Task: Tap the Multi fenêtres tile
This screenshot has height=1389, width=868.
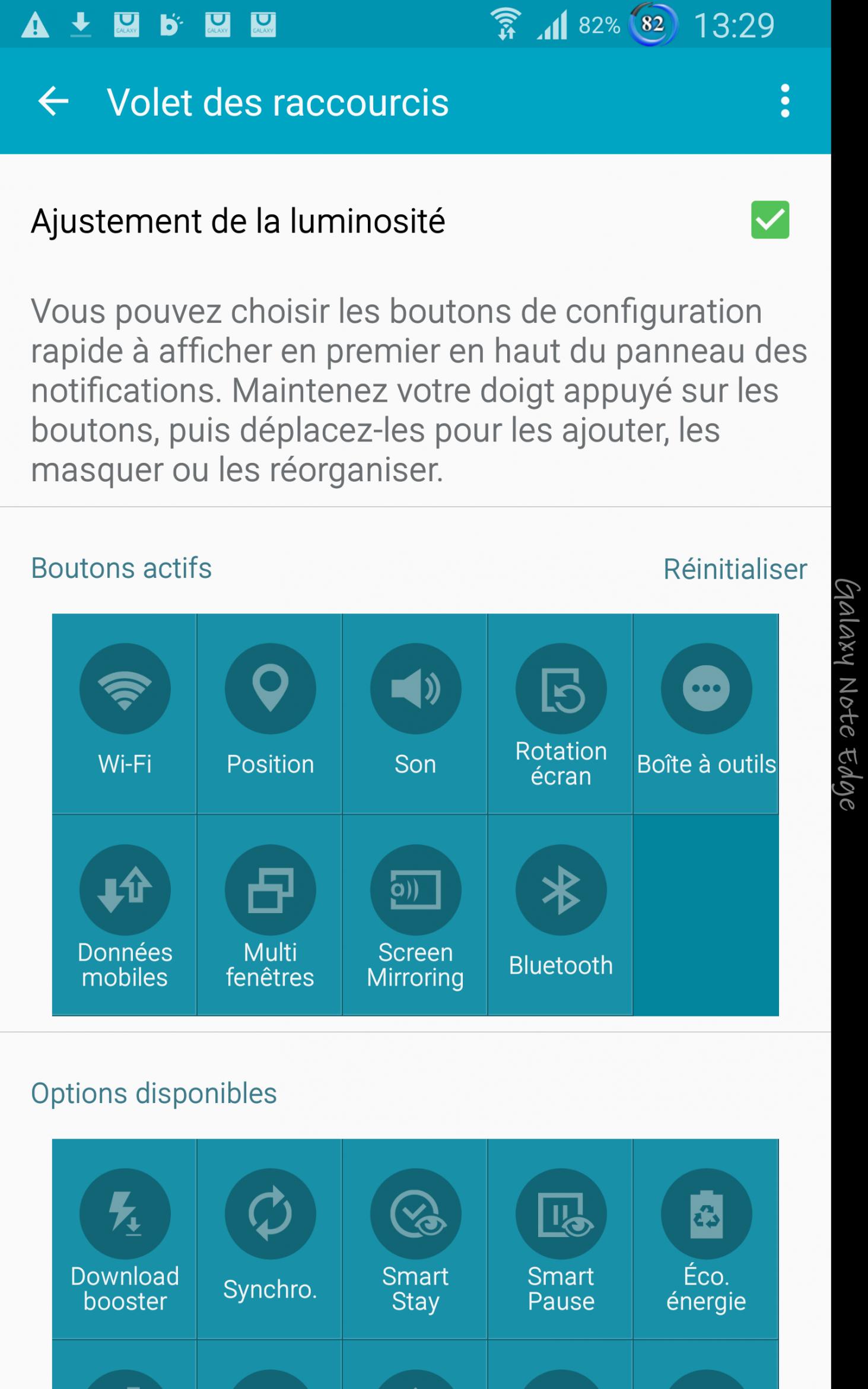Action: (x=270, y=915)
